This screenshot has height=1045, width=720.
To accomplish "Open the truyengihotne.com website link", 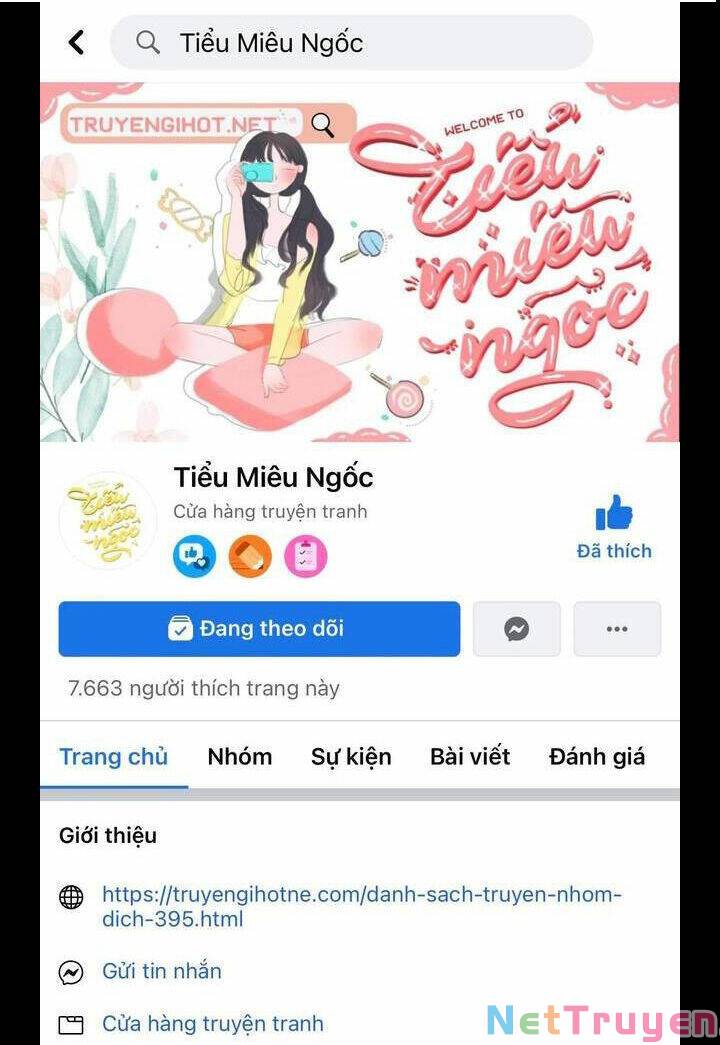I will point(361,906).
